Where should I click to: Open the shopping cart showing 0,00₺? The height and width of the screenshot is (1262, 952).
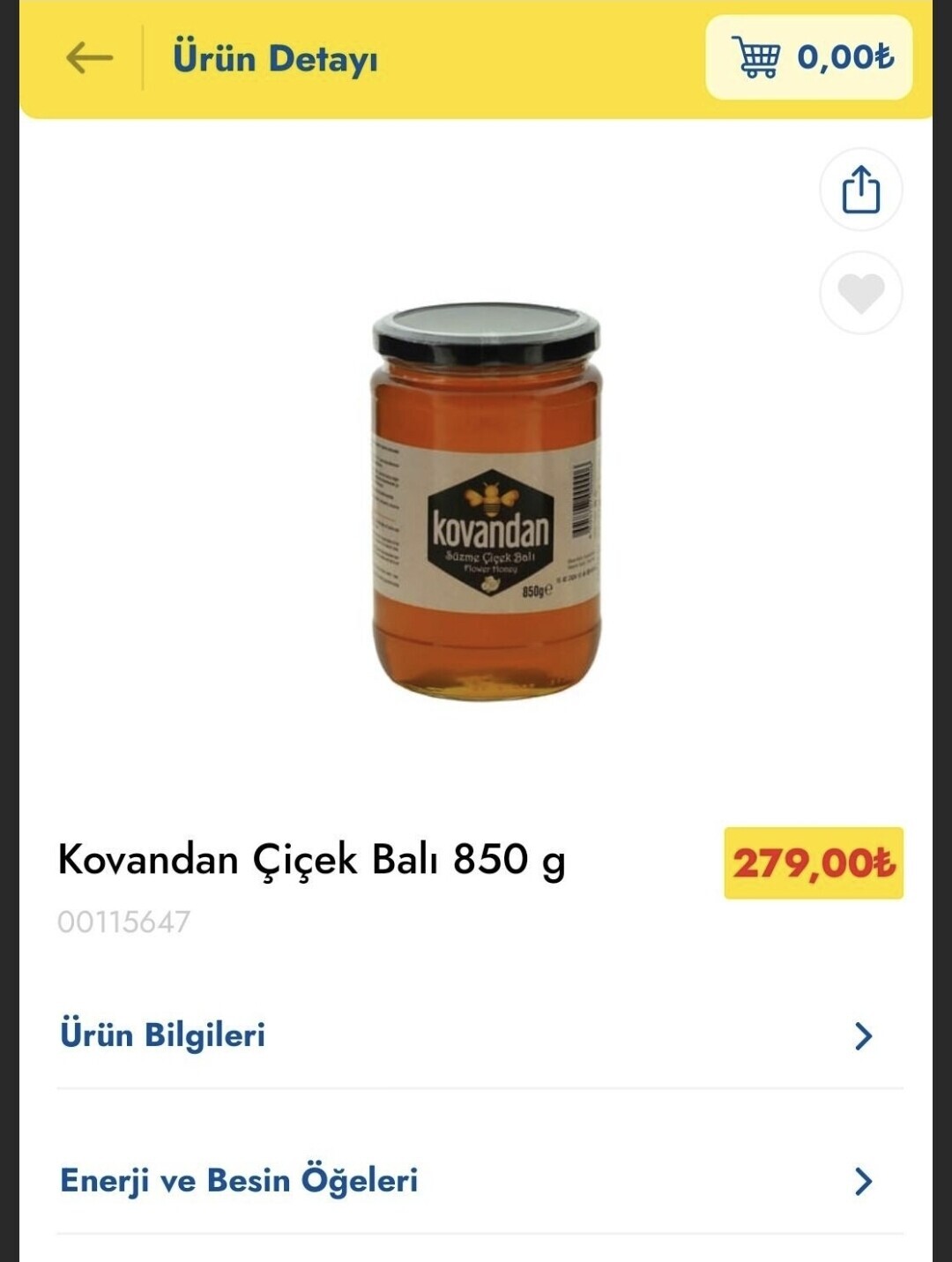tap(808, 57)
